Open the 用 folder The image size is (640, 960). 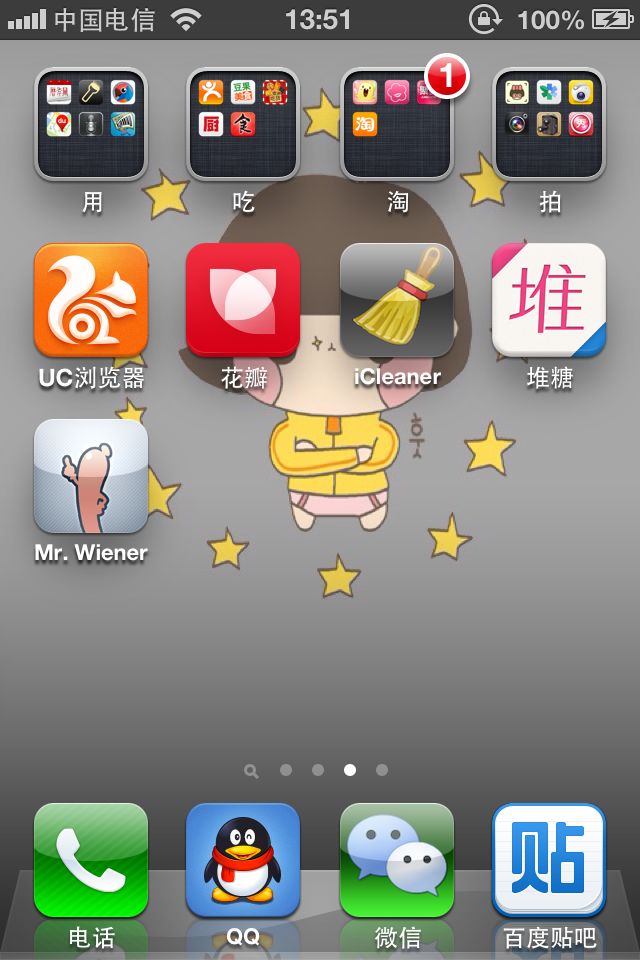[x=91, y=123]
